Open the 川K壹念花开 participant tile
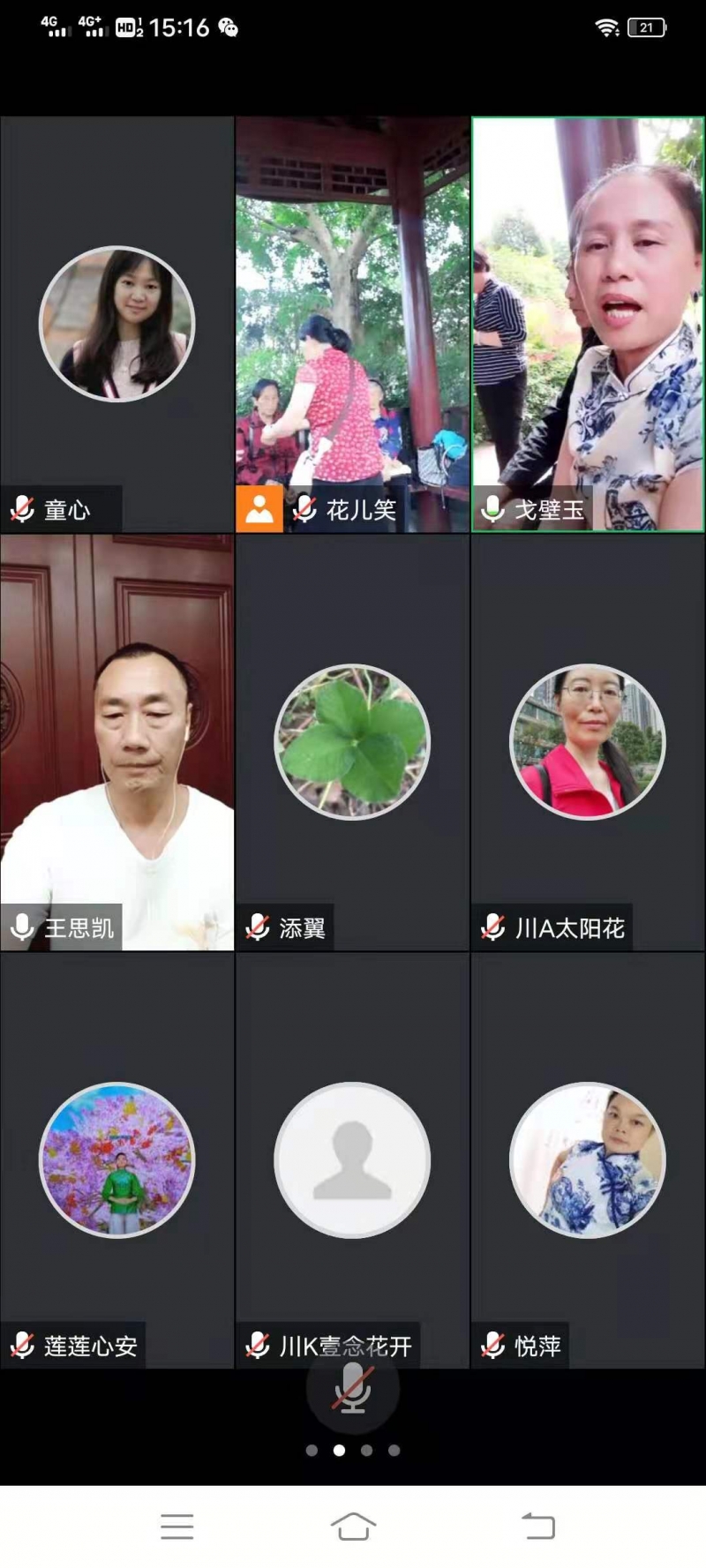 (352, 1159)
